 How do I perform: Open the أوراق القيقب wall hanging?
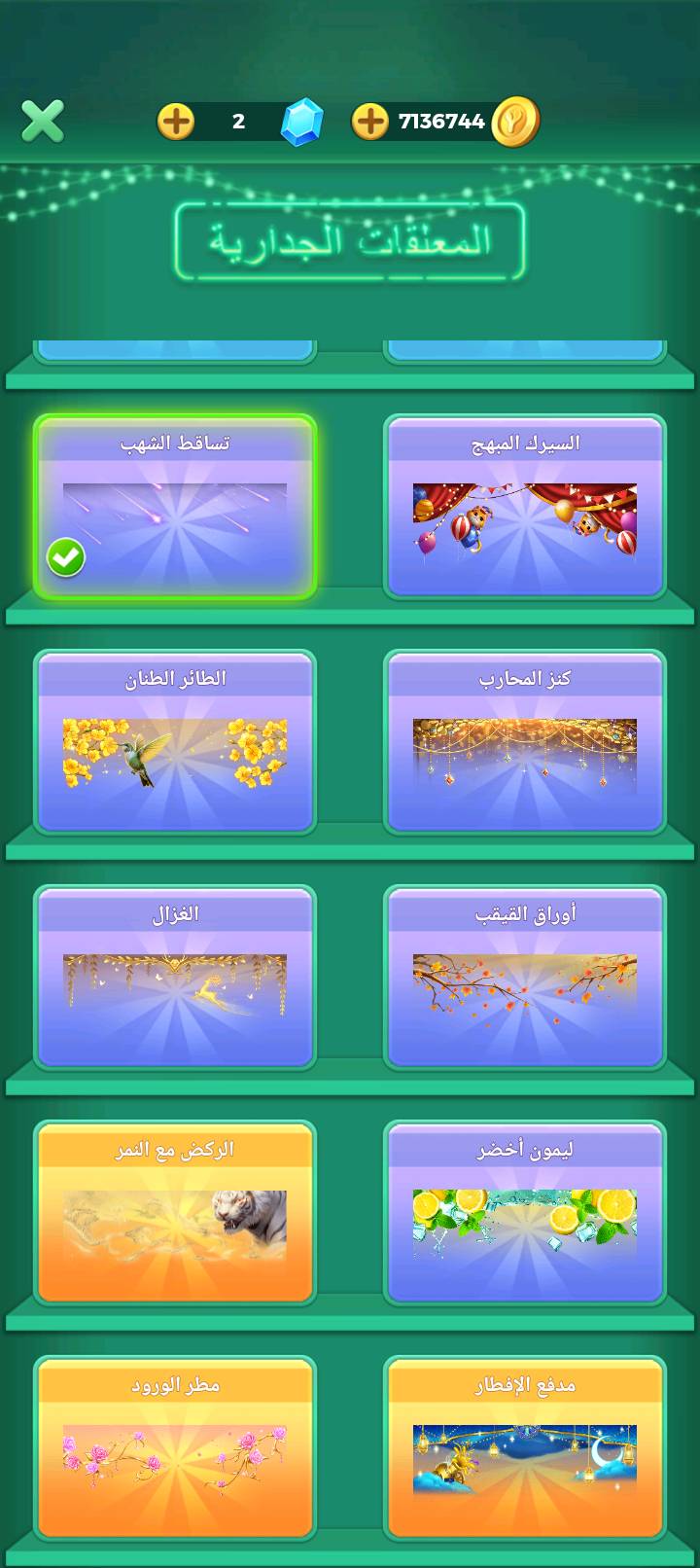pyautogui.click(x=525, y=978)
